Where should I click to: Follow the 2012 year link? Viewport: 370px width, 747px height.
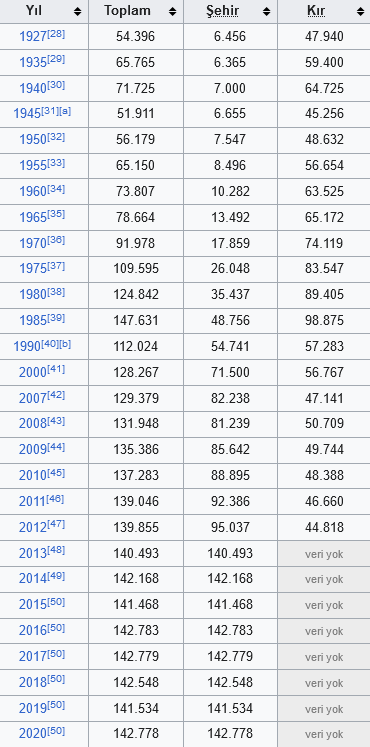(32, 528)
